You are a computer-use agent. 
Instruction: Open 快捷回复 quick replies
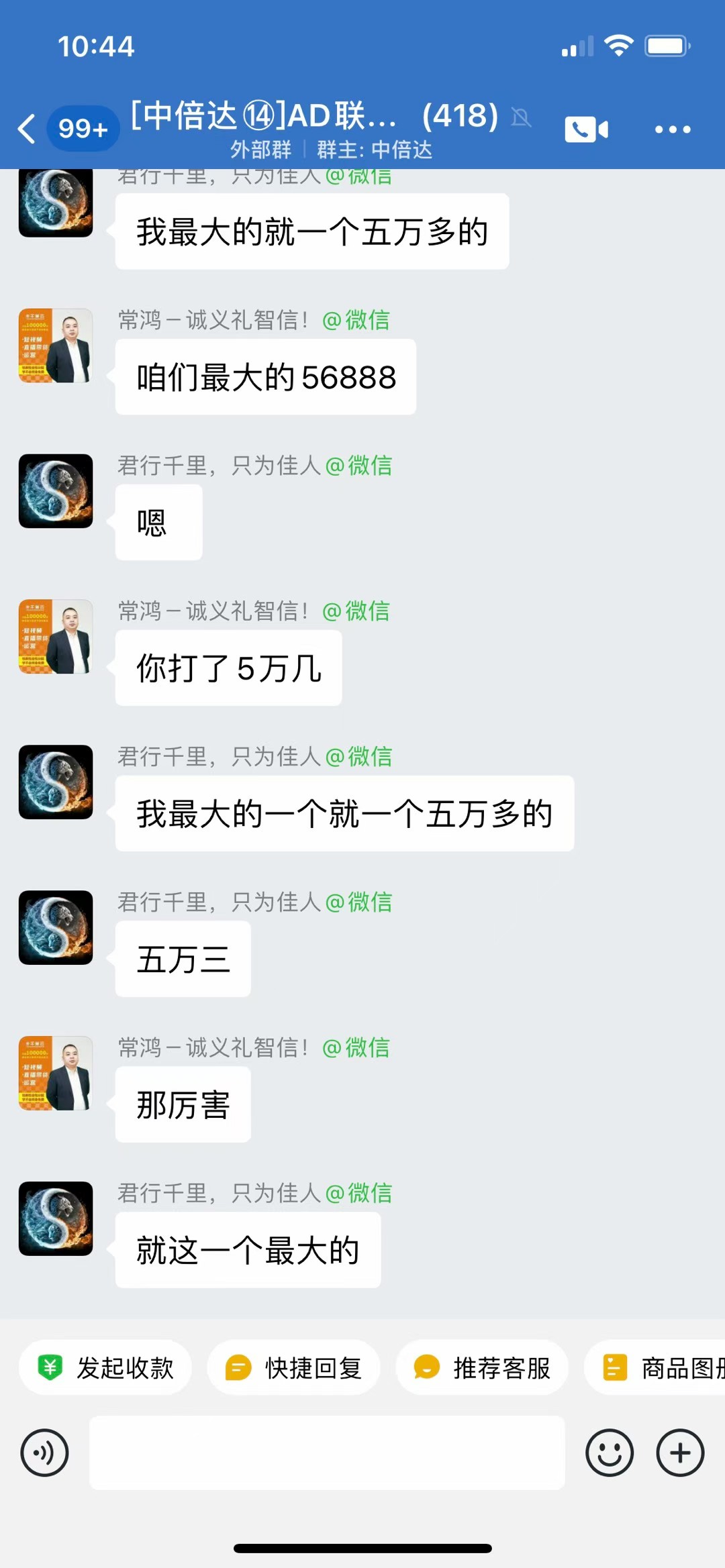click(x=292, y=1367)
